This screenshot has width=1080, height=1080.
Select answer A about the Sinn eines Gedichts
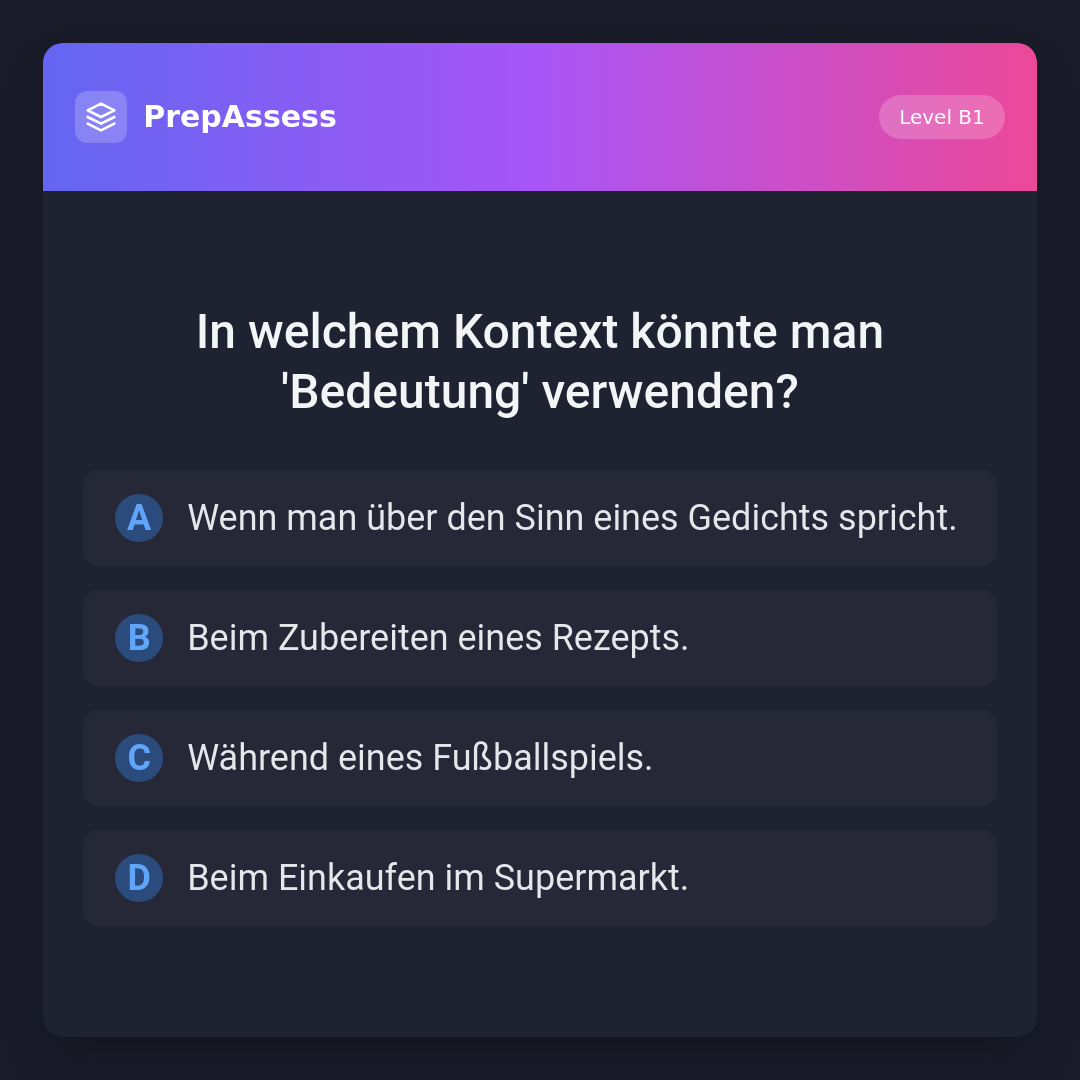[540, 518]
